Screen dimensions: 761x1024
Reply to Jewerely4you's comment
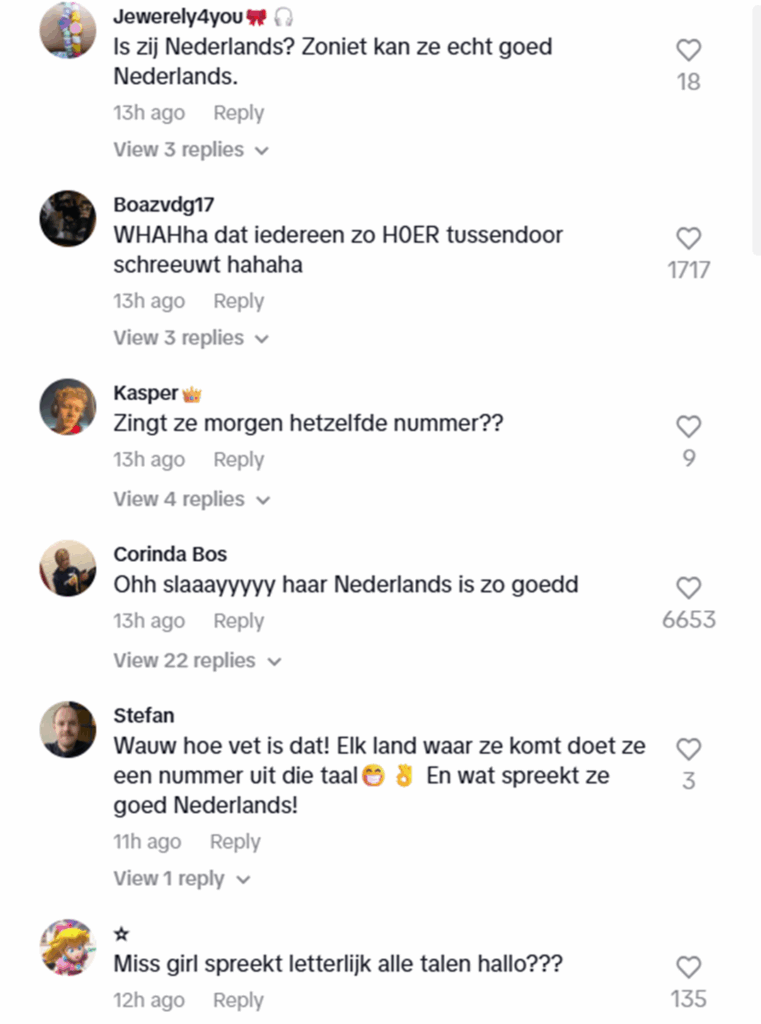tap(238, 113)
